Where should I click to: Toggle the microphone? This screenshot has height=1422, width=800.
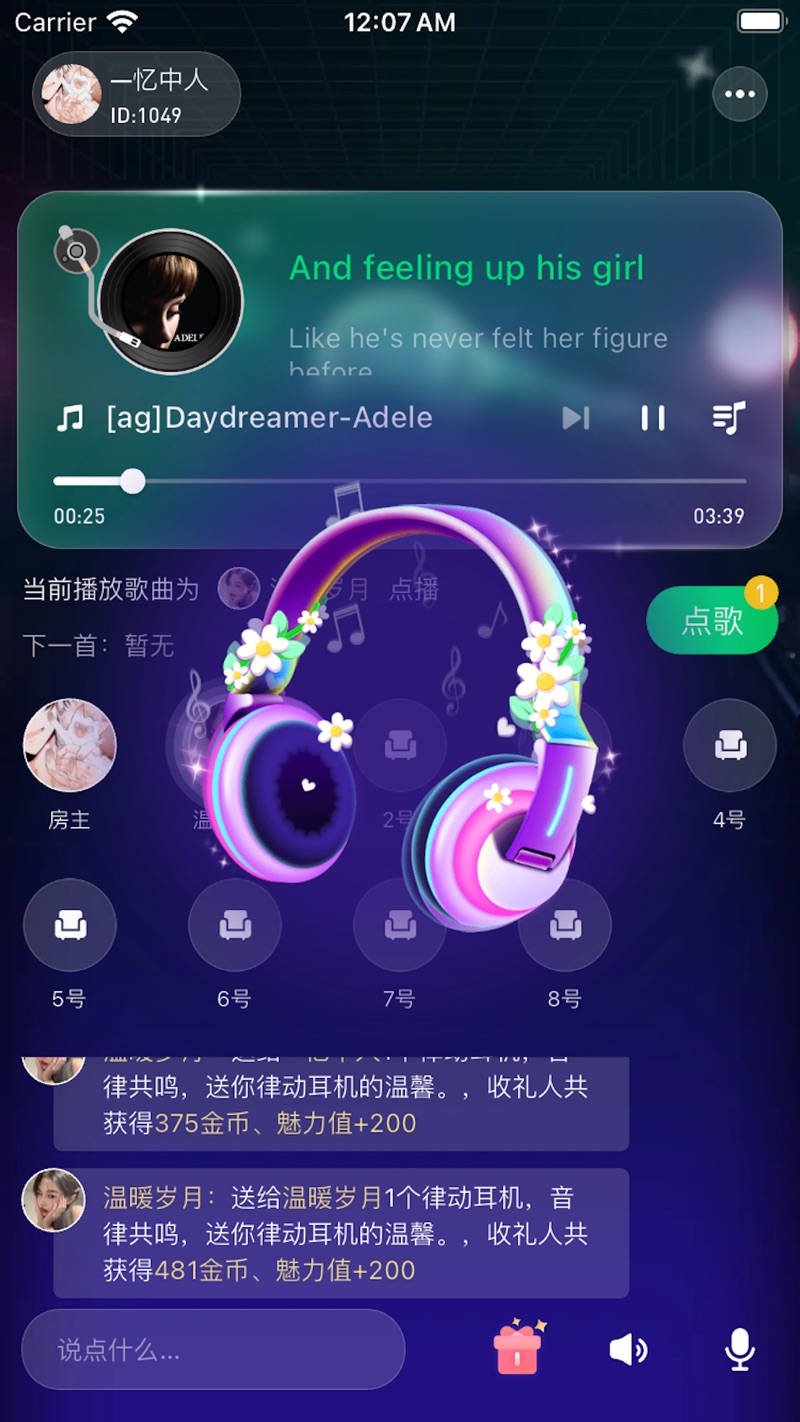click(739, 1350)
